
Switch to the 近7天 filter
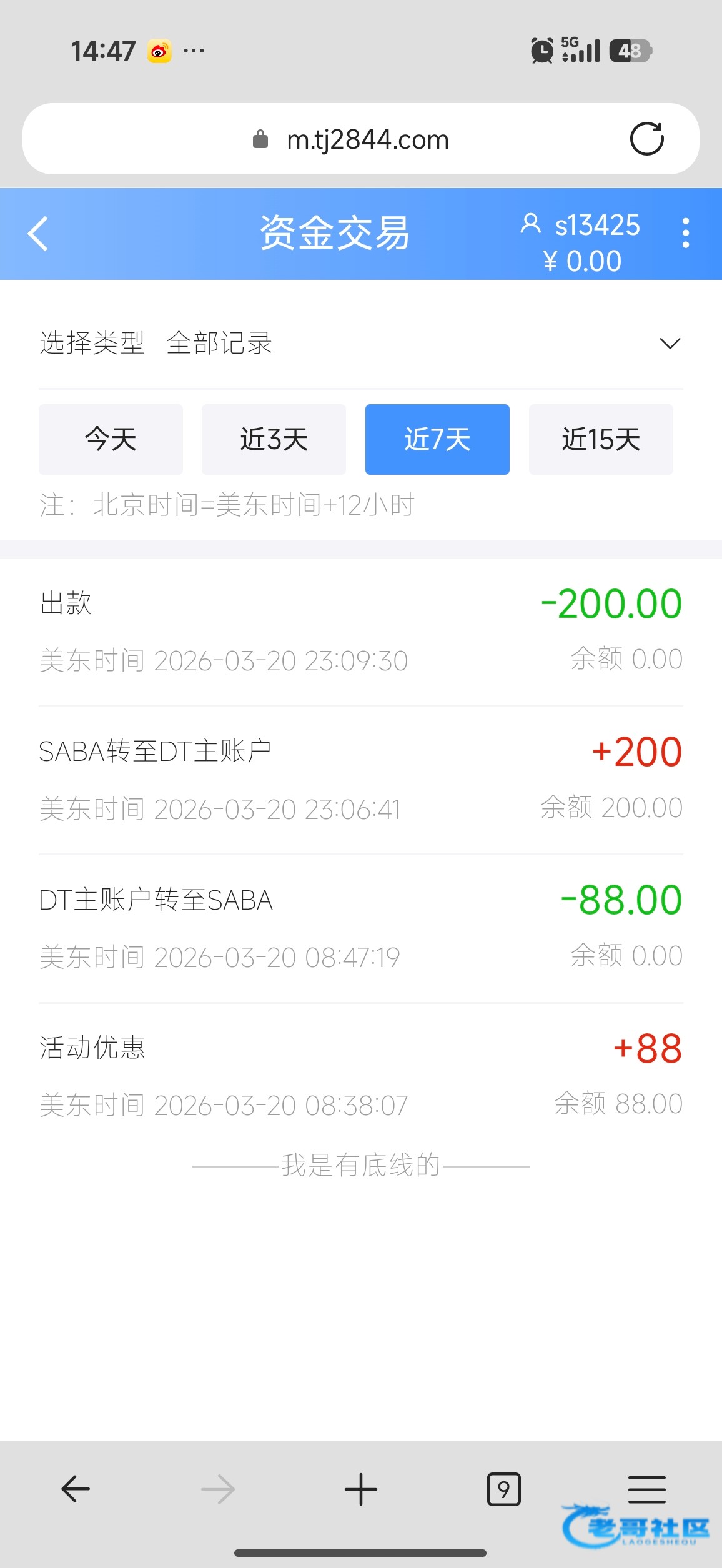[x=437, y=439]
